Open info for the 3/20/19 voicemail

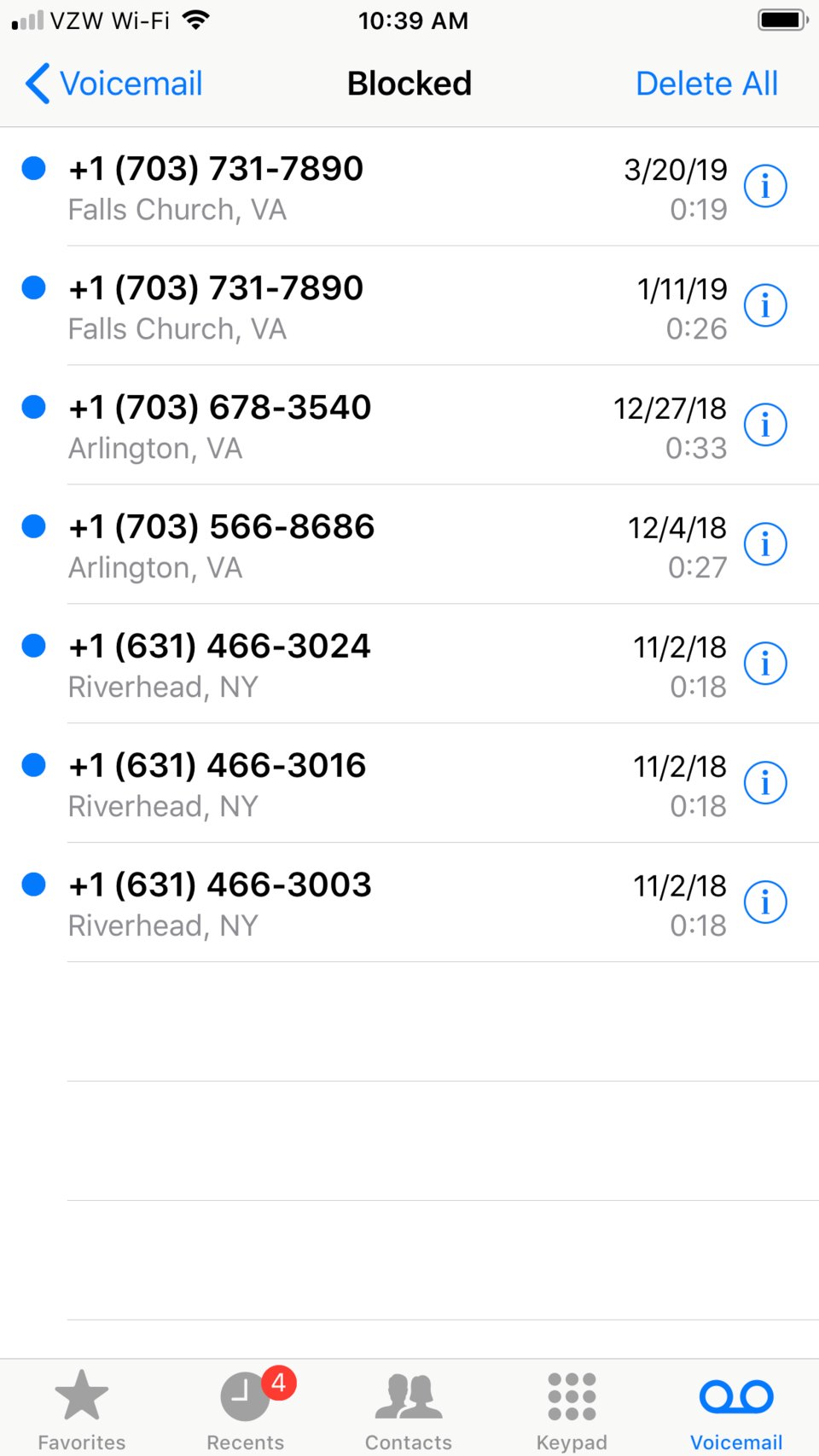click(x=765, y=186)
